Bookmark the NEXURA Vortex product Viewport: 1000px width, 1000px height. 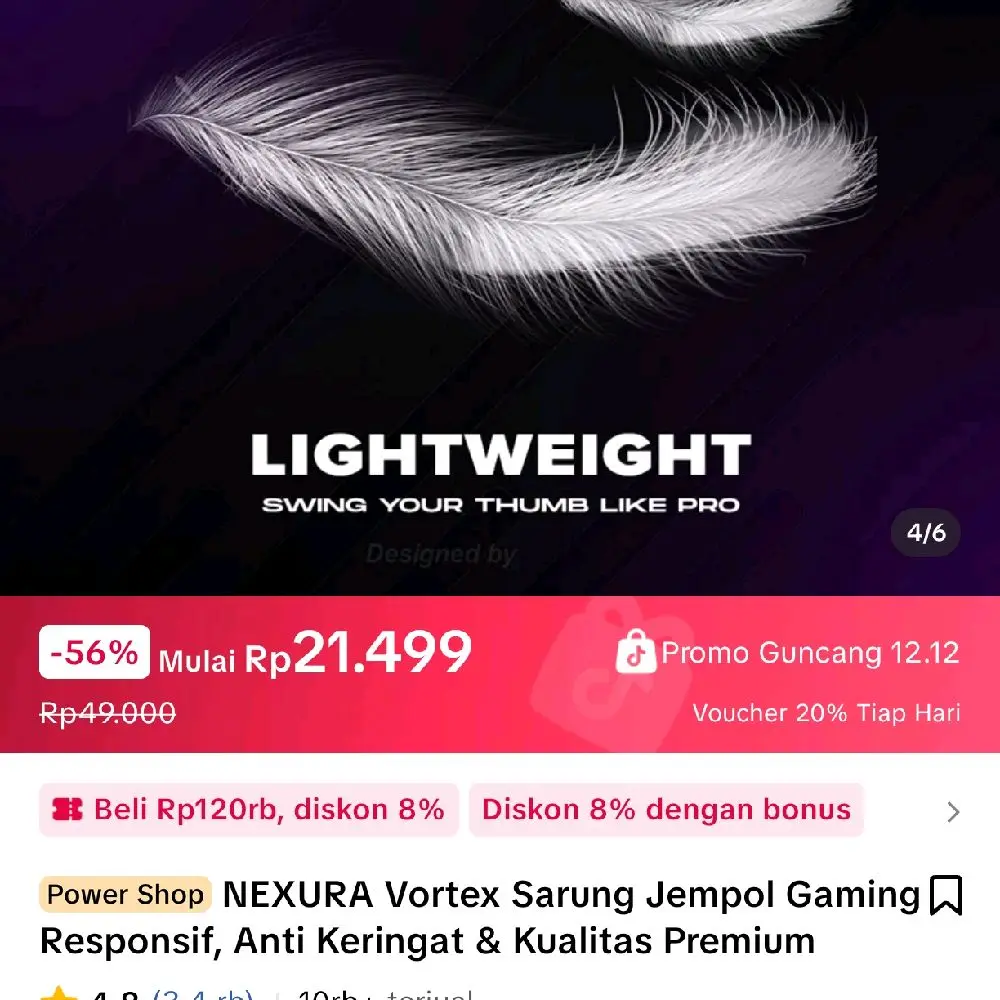(x=945, y=895)
